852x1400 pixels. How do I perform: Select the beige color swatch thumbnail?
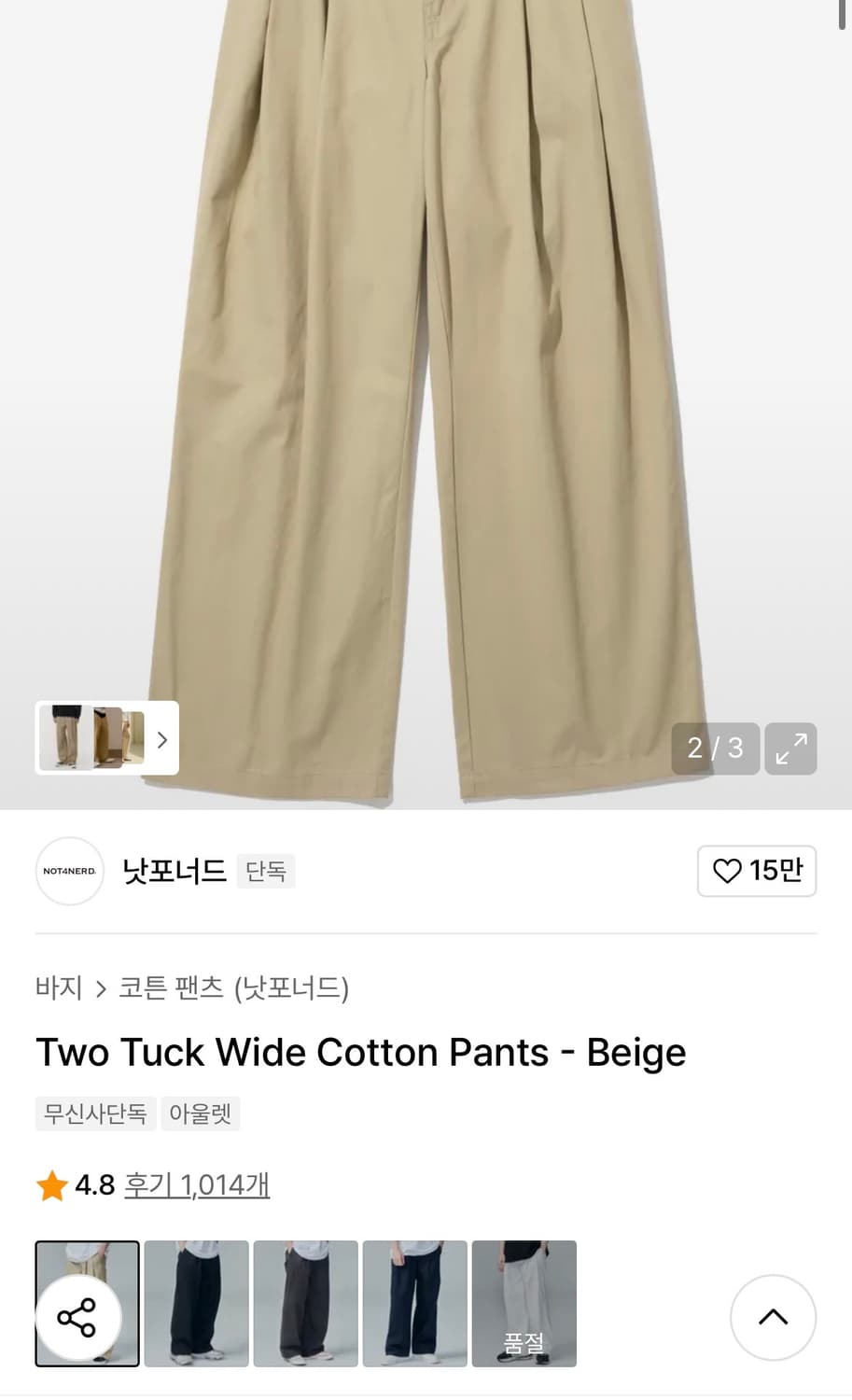tap(87, 1303)
